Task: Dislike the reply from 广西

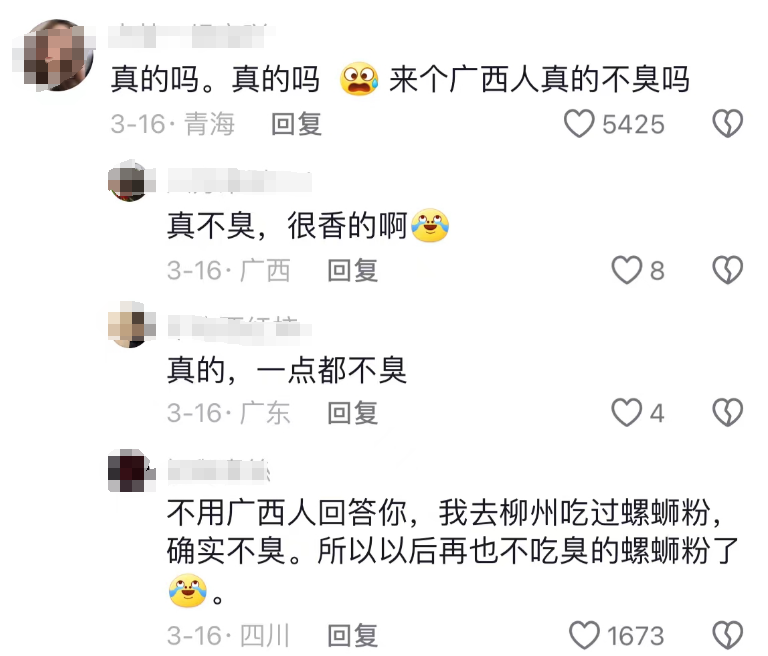Action: (727, 270)
